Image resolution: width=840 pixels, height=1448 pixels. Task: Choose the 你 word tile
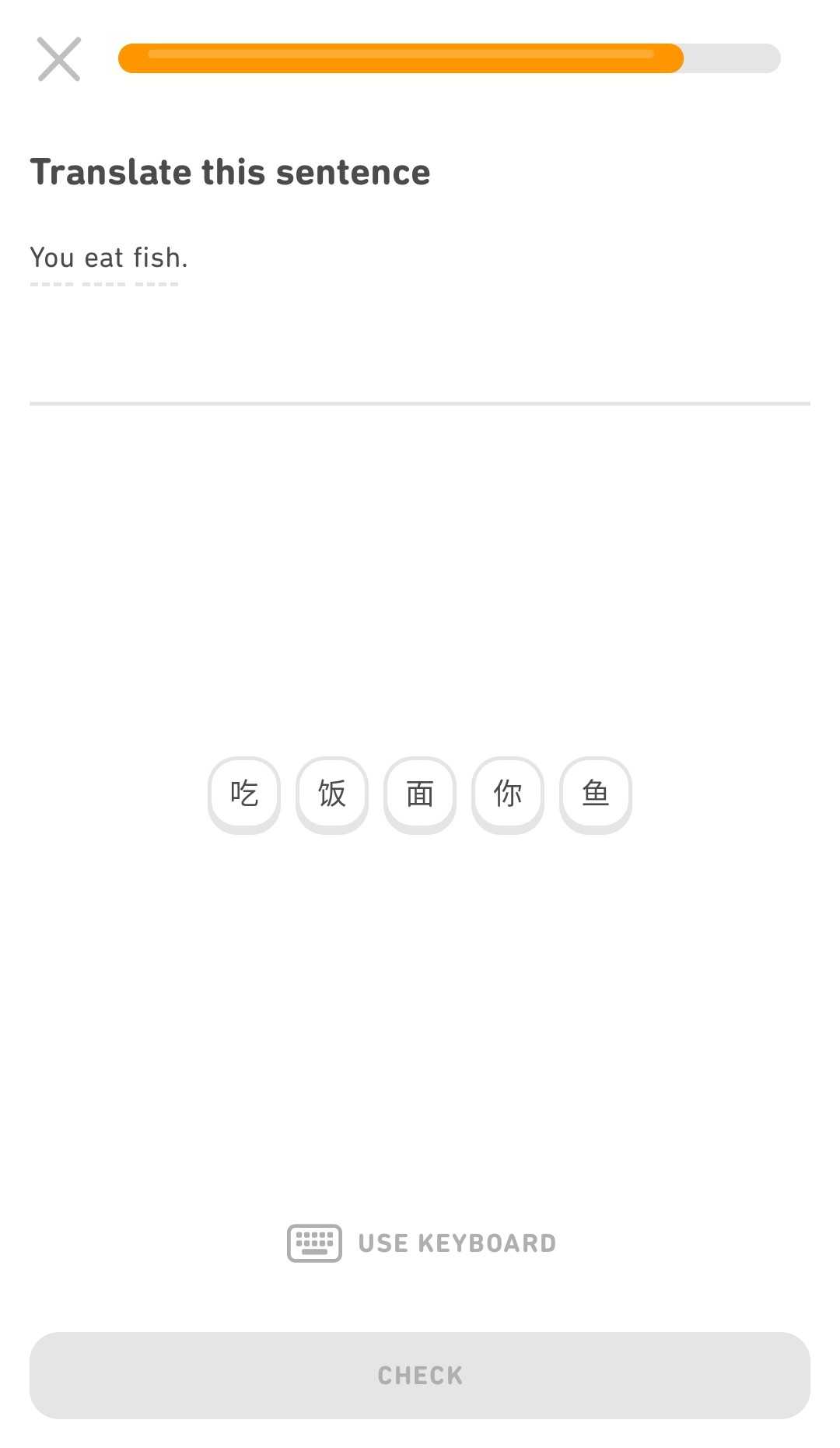508,794
